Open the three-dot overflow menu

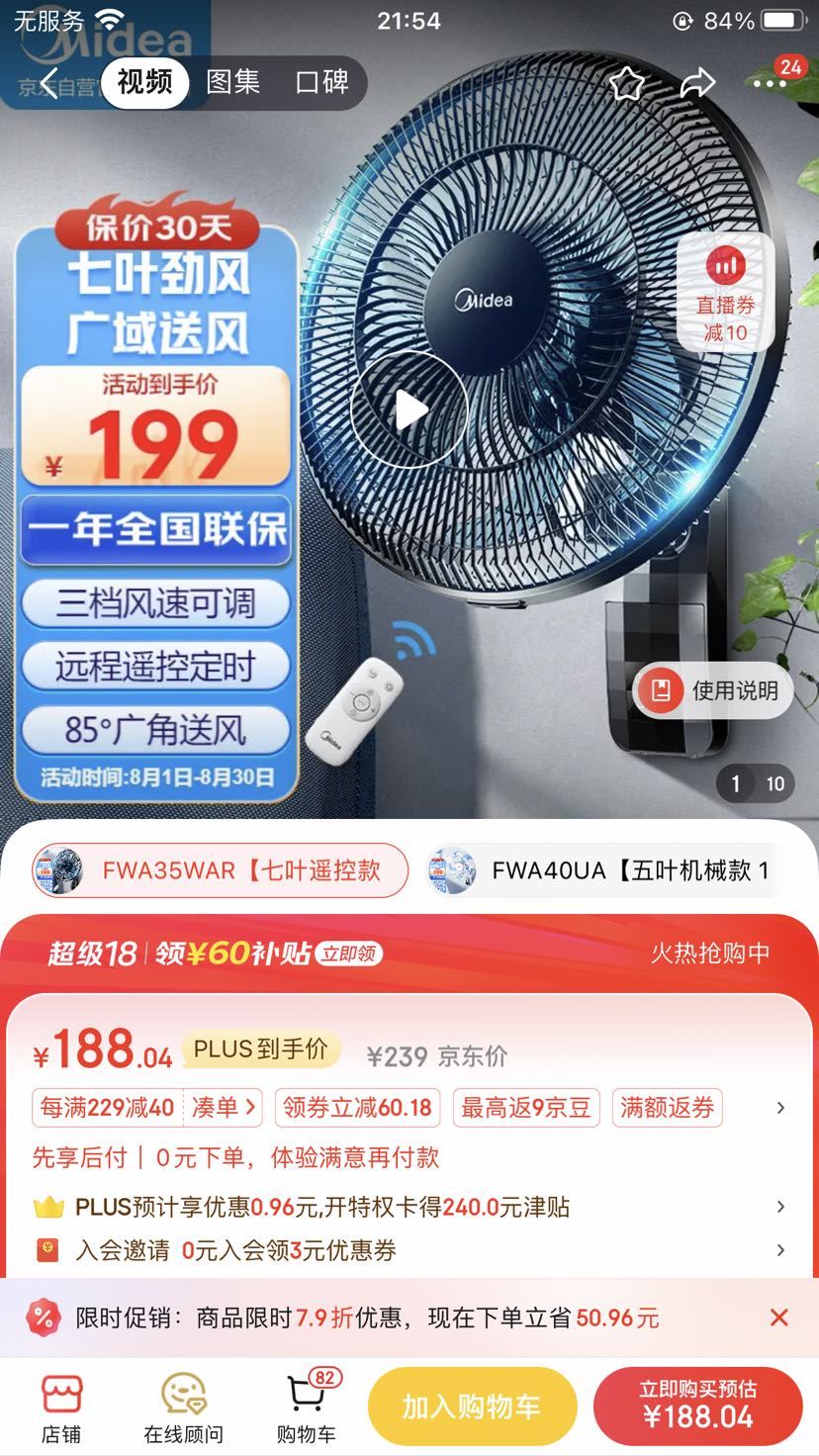coord(771,83)
